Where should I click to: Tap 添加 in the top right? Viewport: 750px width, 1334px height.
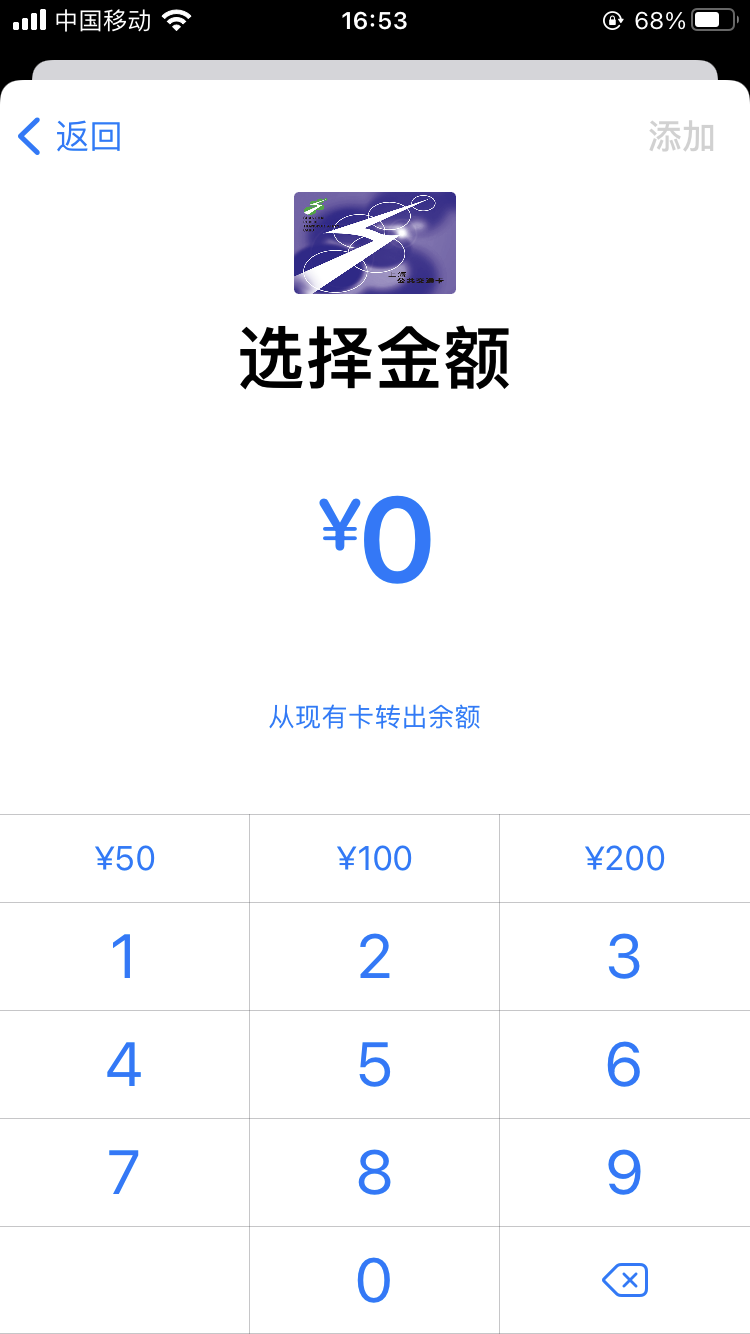click(681, 136)
